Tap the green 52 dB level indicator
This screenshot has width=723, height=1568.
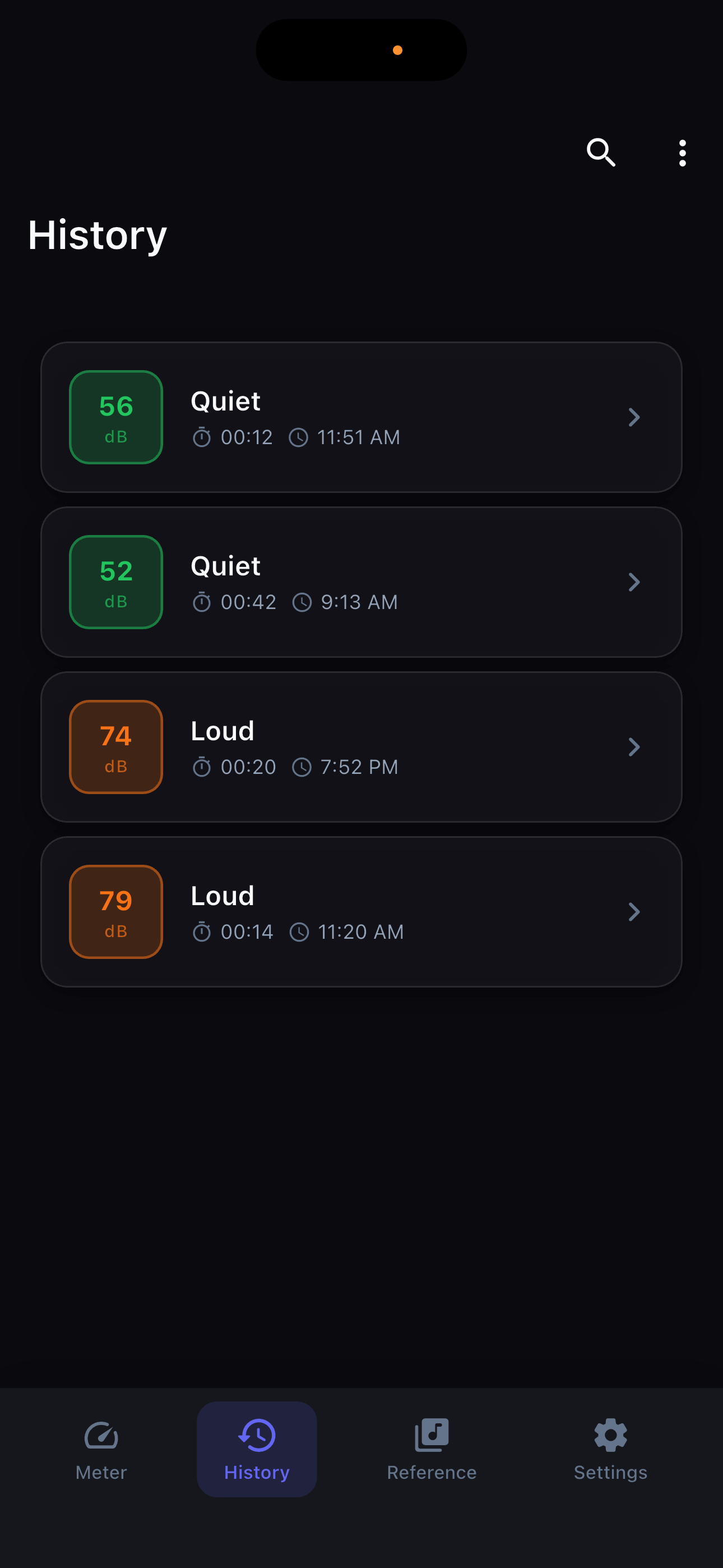(115, 582)
